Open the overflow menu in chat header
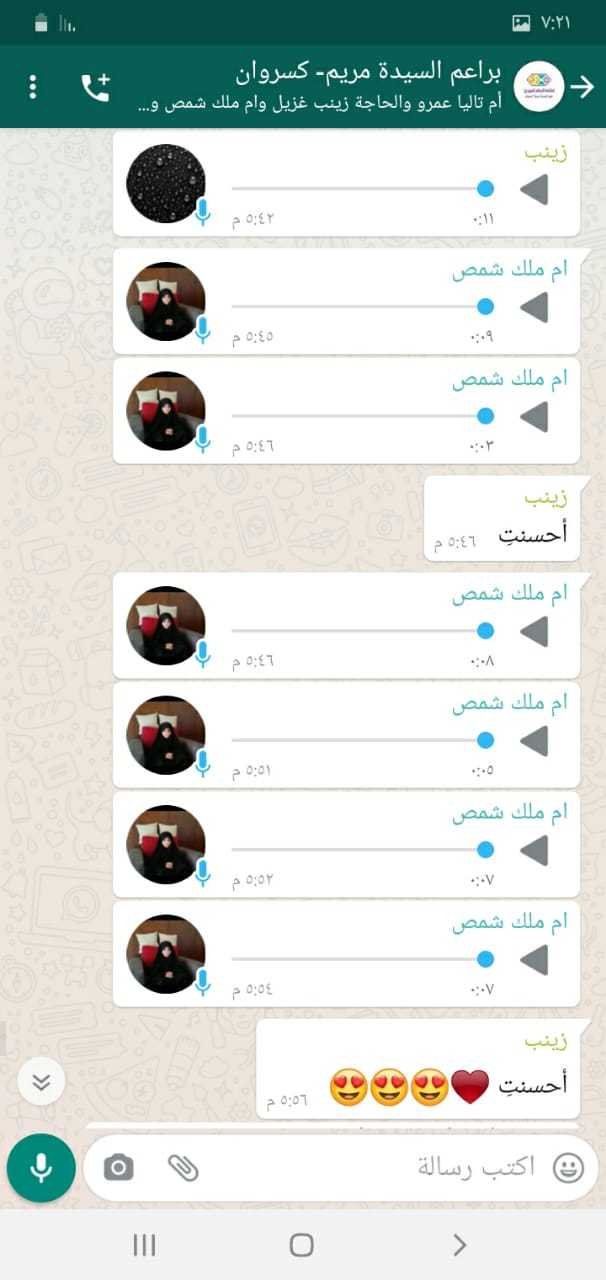Screen dimensions: 606x1280 point(33,87)
